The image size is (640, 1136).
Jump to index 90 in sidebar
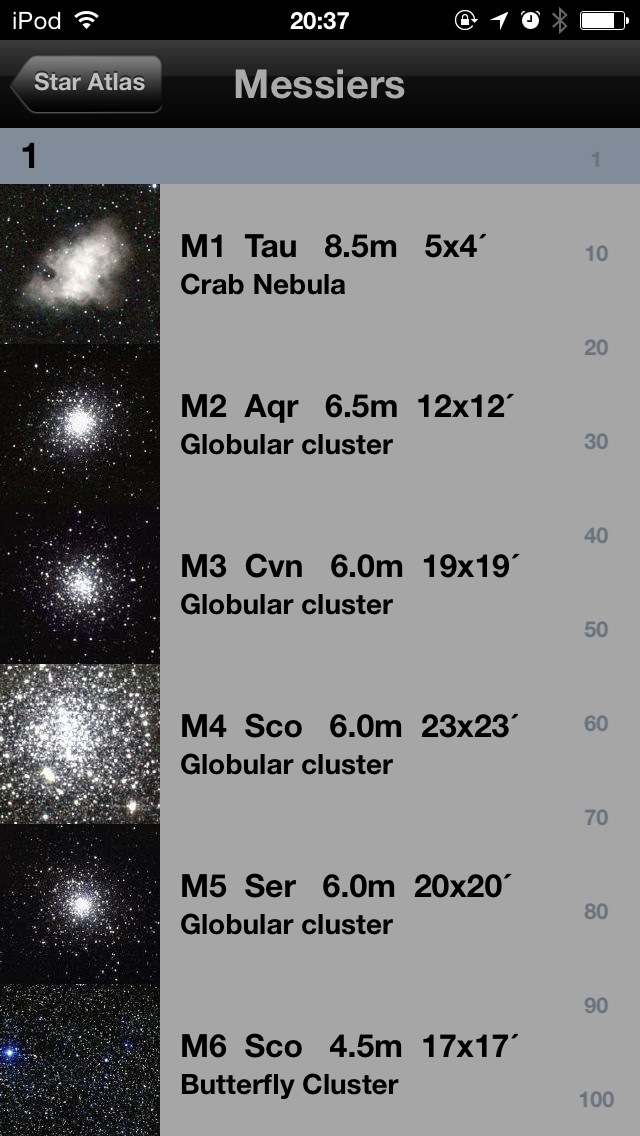pos(596,1006)
